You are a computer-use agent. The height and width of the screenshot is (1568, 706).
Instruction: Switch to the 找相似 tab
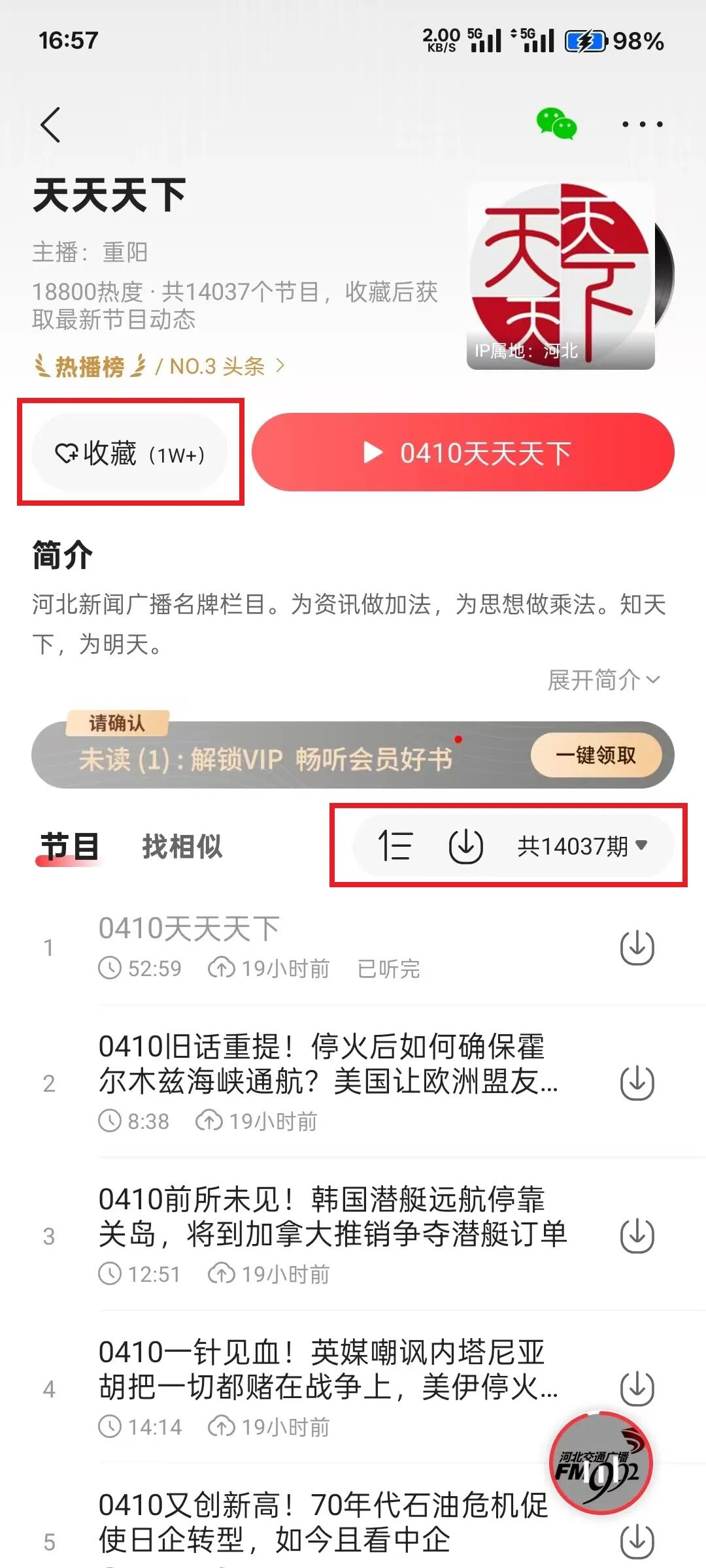coord(182,847)
